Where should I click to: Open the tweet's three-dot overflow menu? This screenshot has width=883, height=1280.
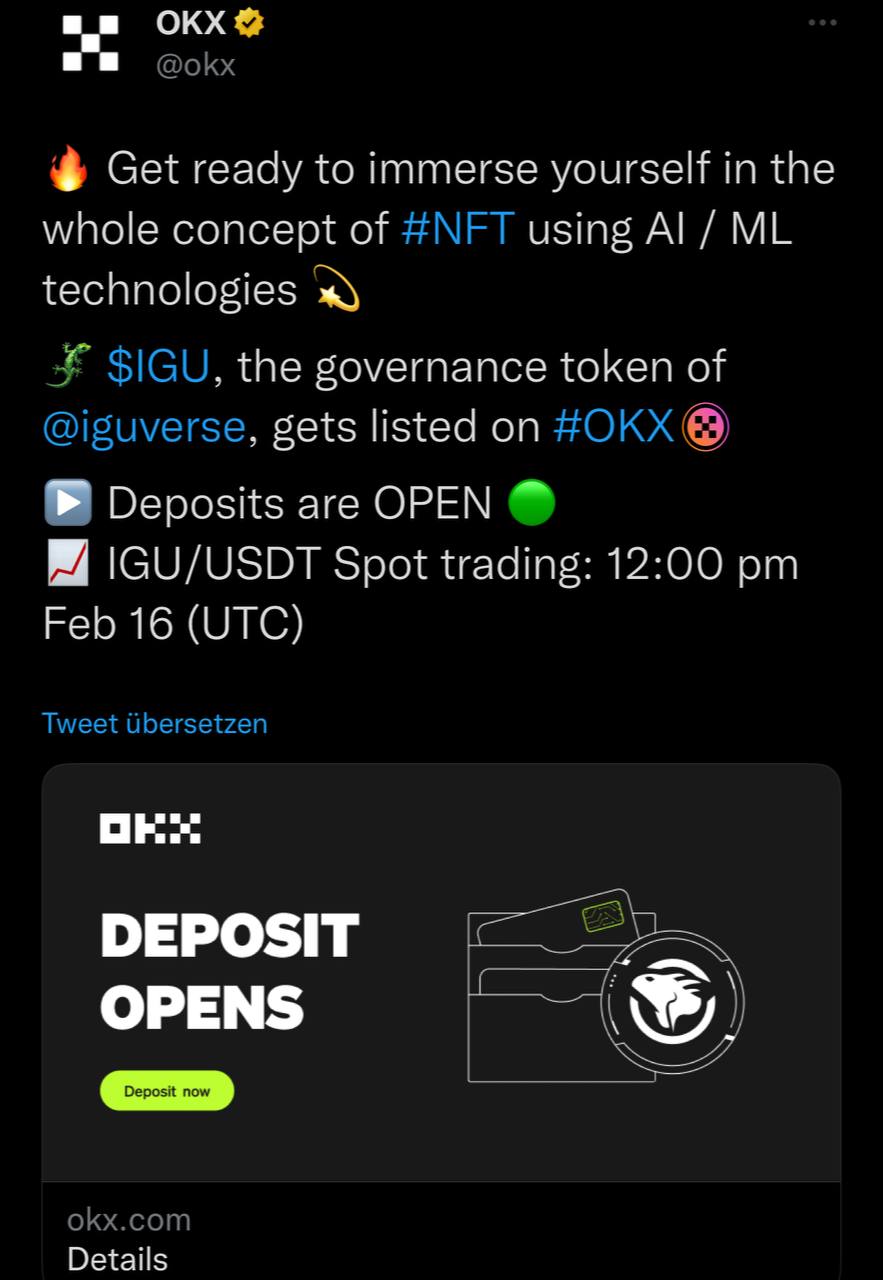tap(821, 23)
